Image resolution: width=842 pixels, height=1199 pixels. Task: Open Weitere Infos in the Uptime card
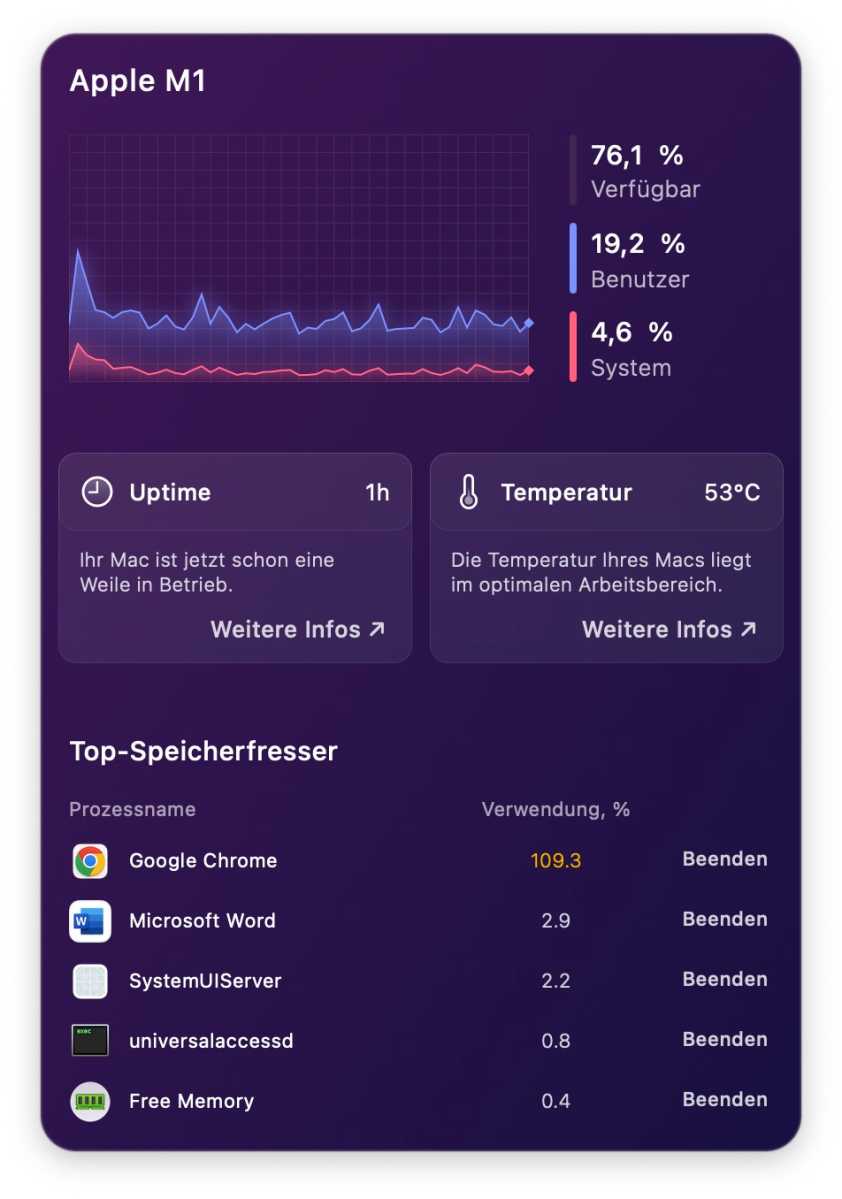(x=297, y=630)
